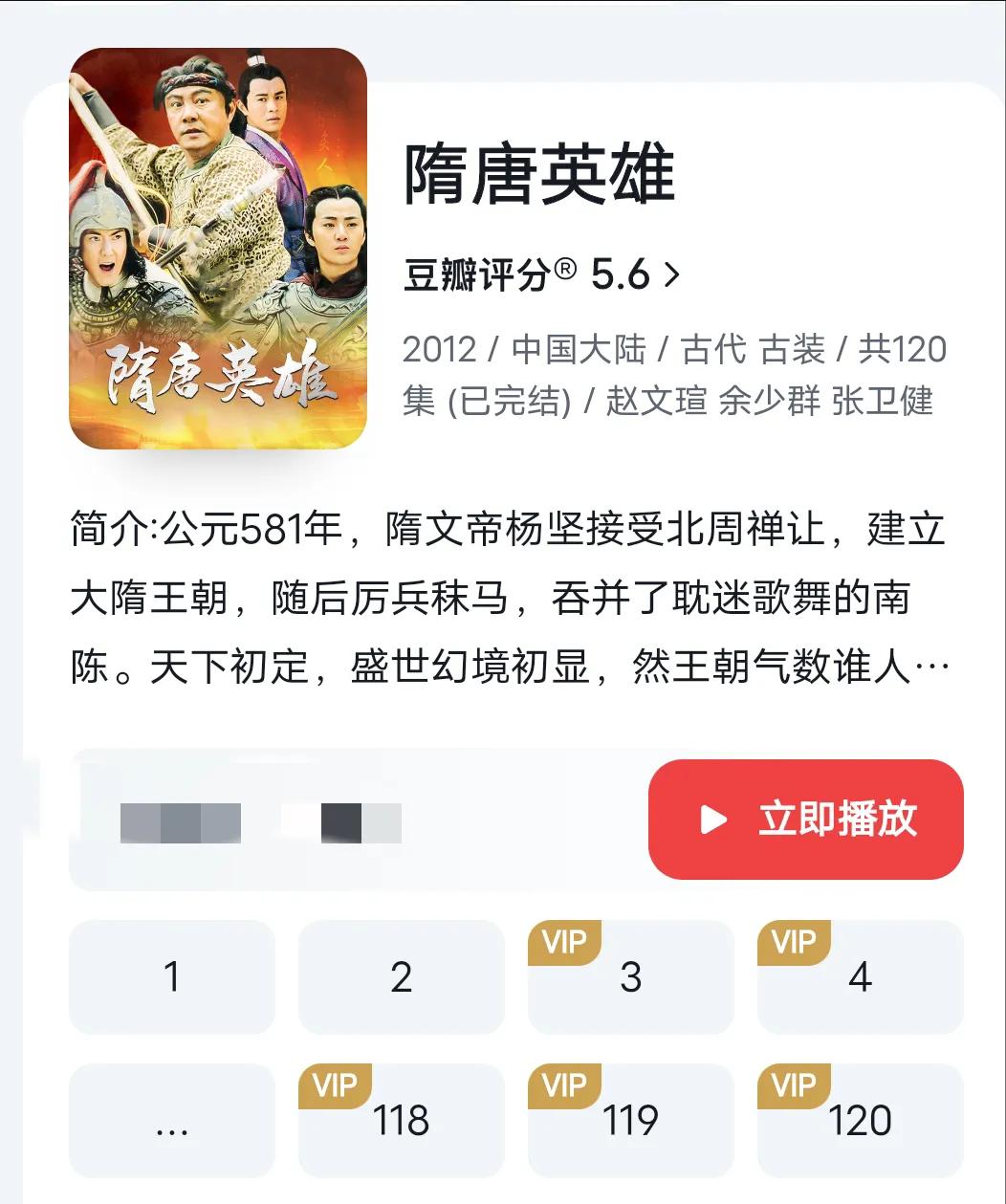Select episode 2
Viewport: 1006px width, 1204px height.
tap(400, 977)
